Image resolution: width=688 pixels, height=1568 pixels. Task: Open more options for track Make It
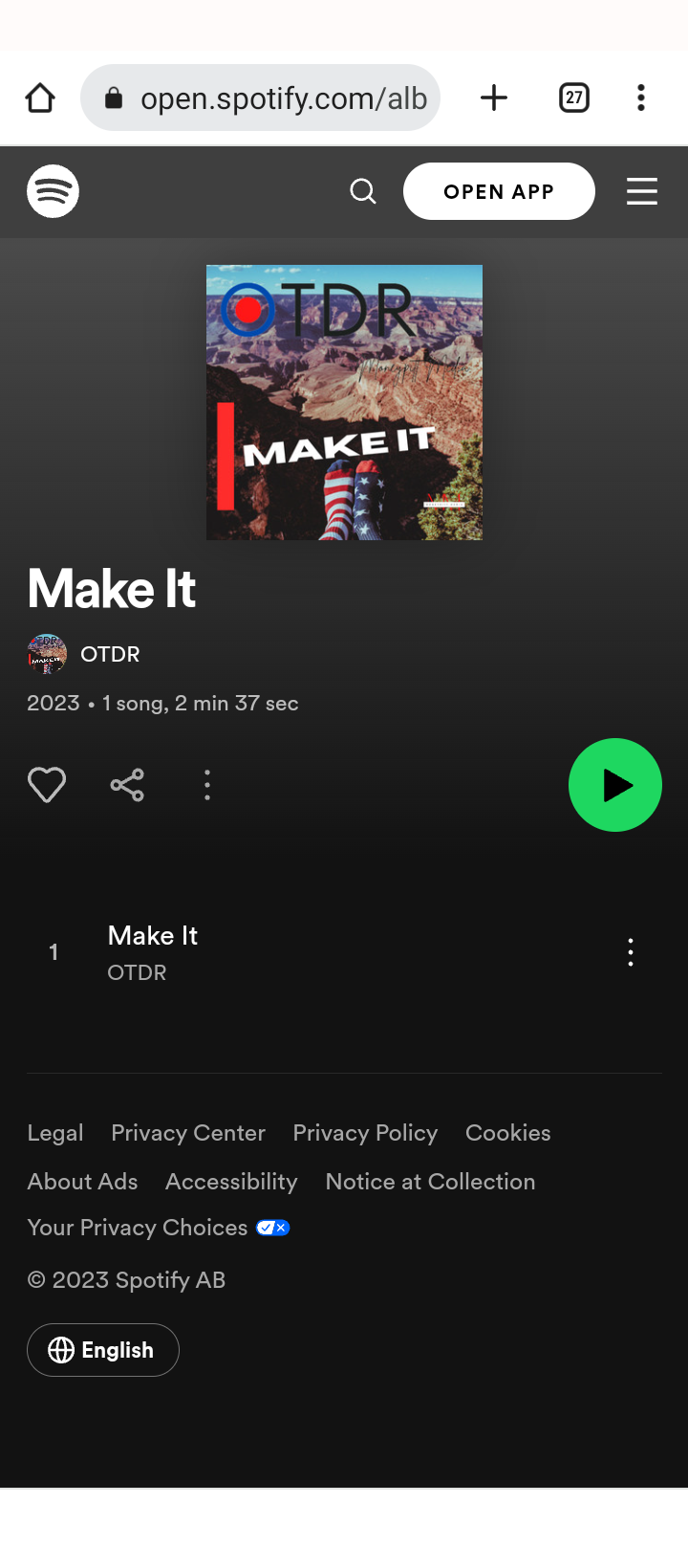631,952
